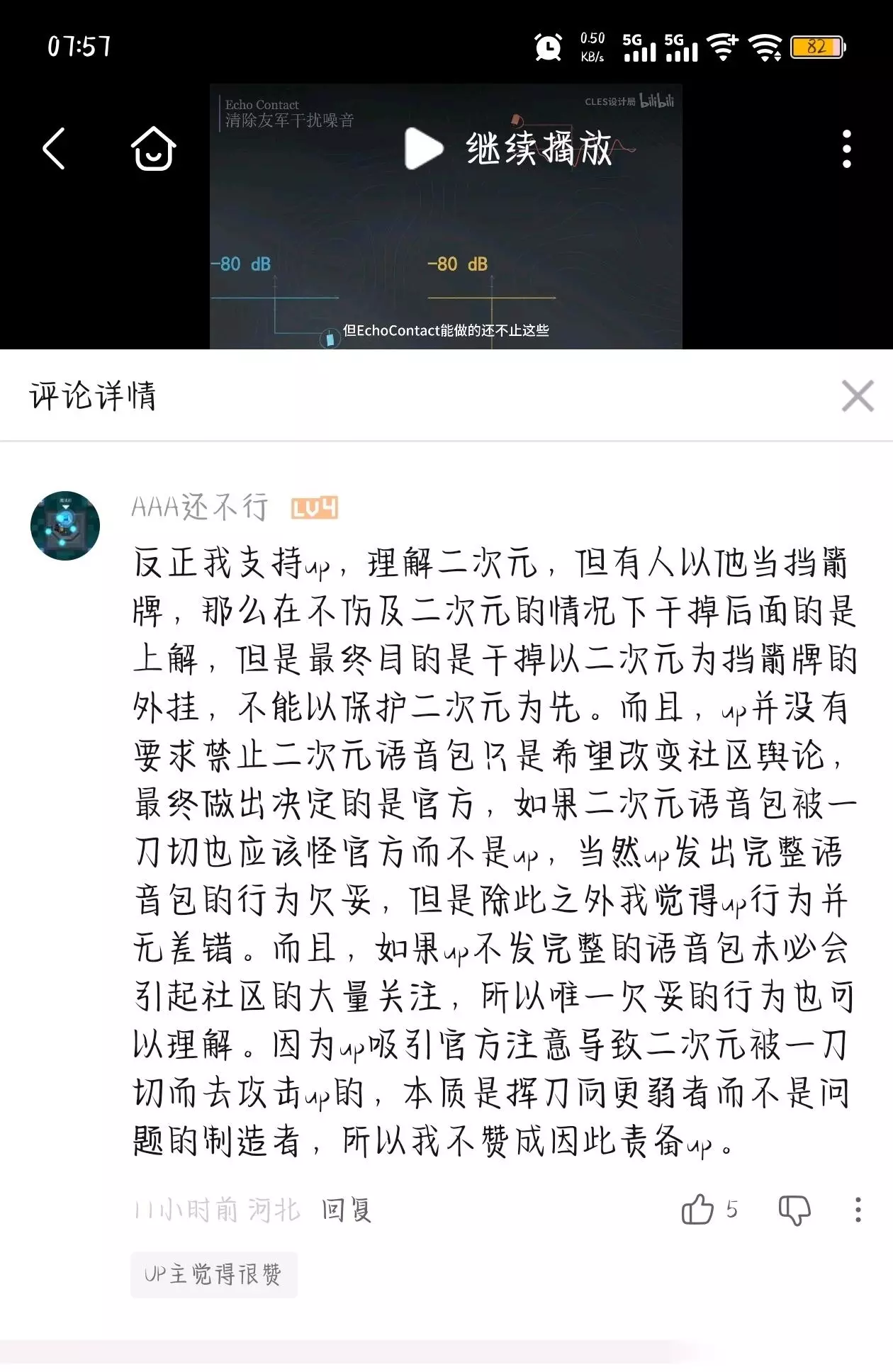Viewport: 893px width, 1372px height.
Task: Reply to the comment via 回复
Action: (346, 1210)
